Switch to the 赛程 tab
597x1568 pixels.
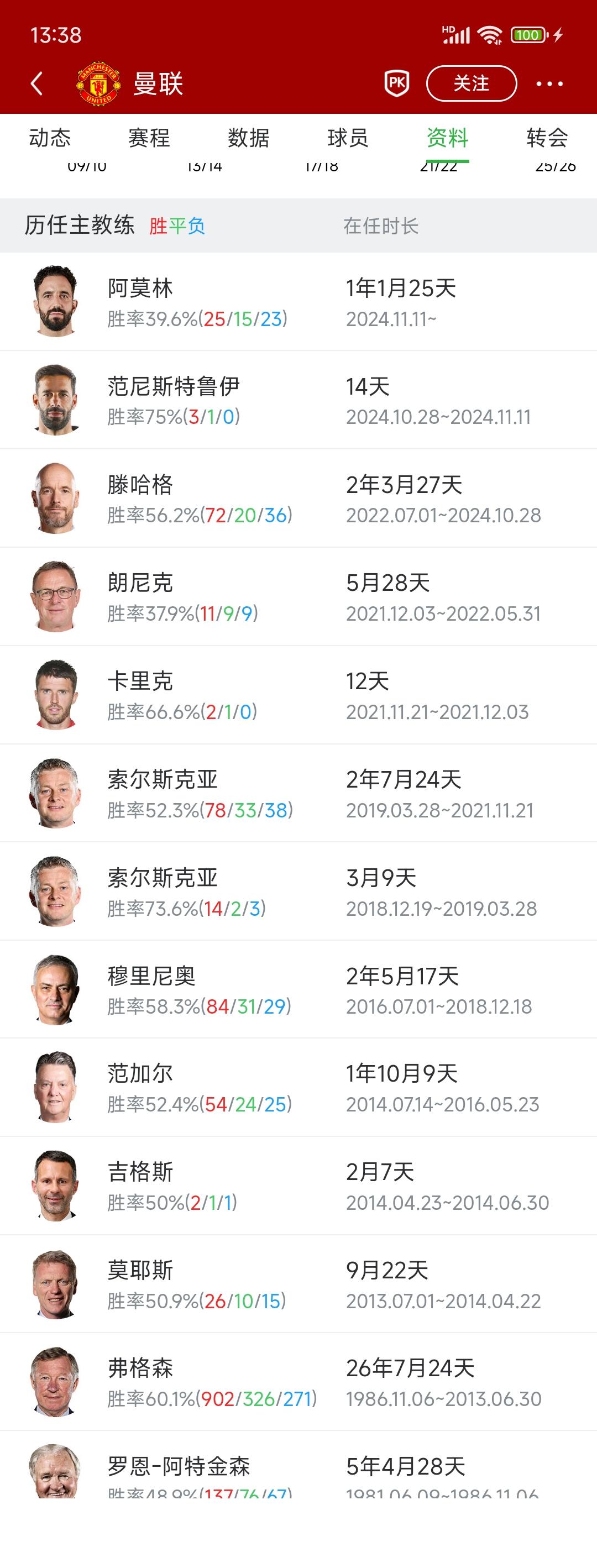(148, 139)
